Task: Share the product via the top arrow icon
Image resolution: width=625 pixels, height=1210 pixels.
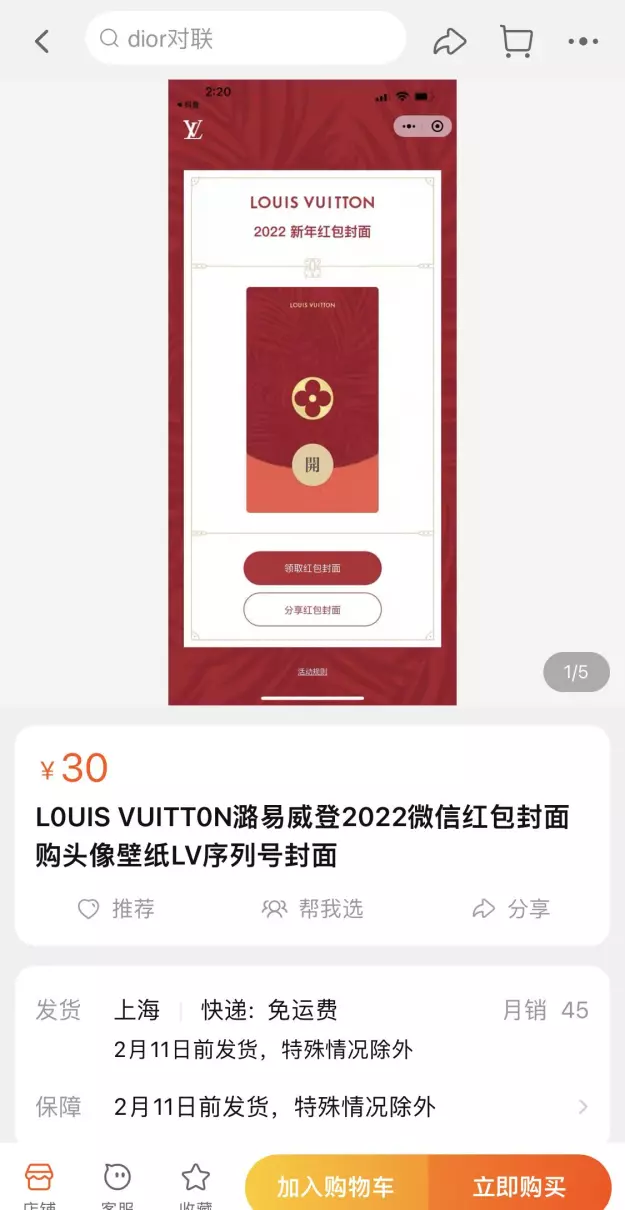Action: [450, 41]
